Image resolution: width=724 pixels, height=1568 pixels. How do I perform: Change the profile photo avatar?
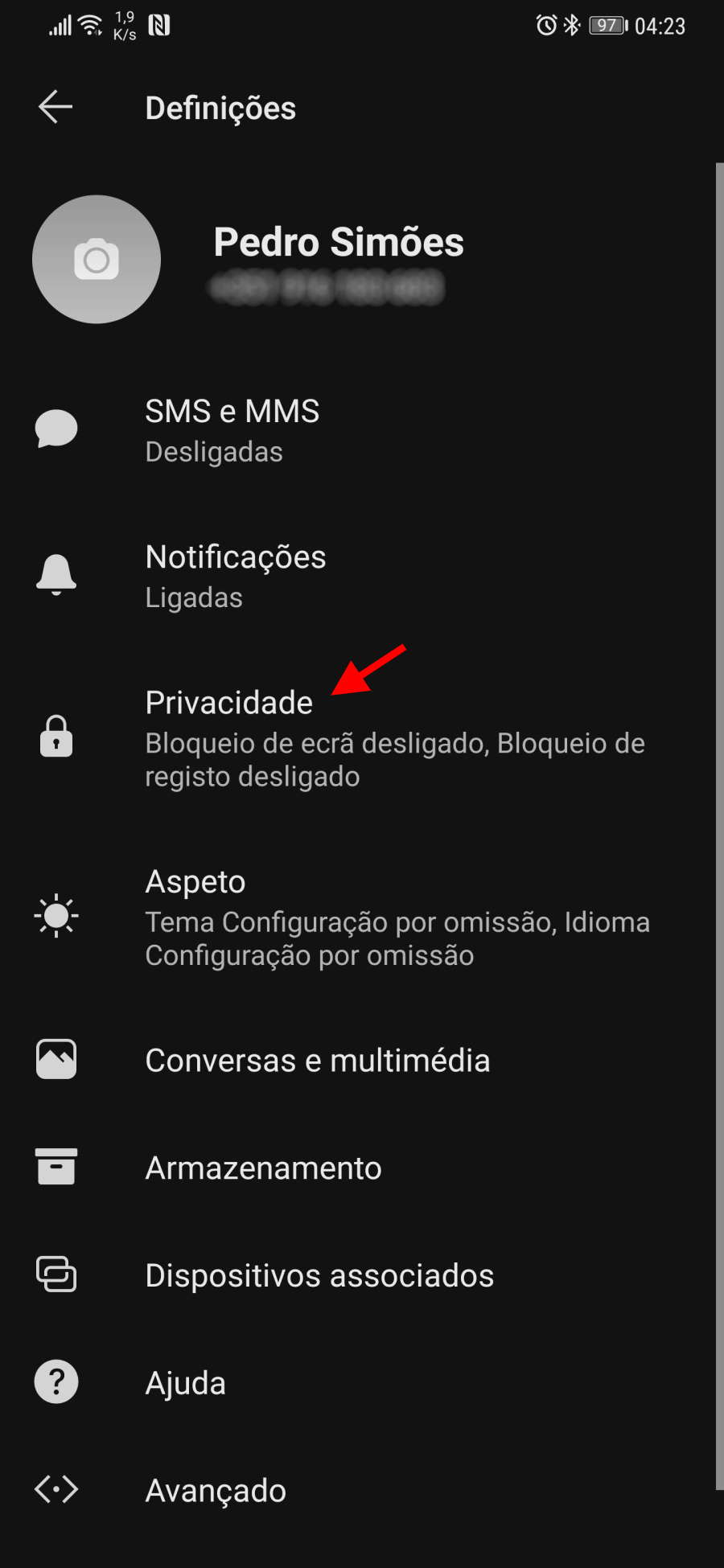(97, 259)
